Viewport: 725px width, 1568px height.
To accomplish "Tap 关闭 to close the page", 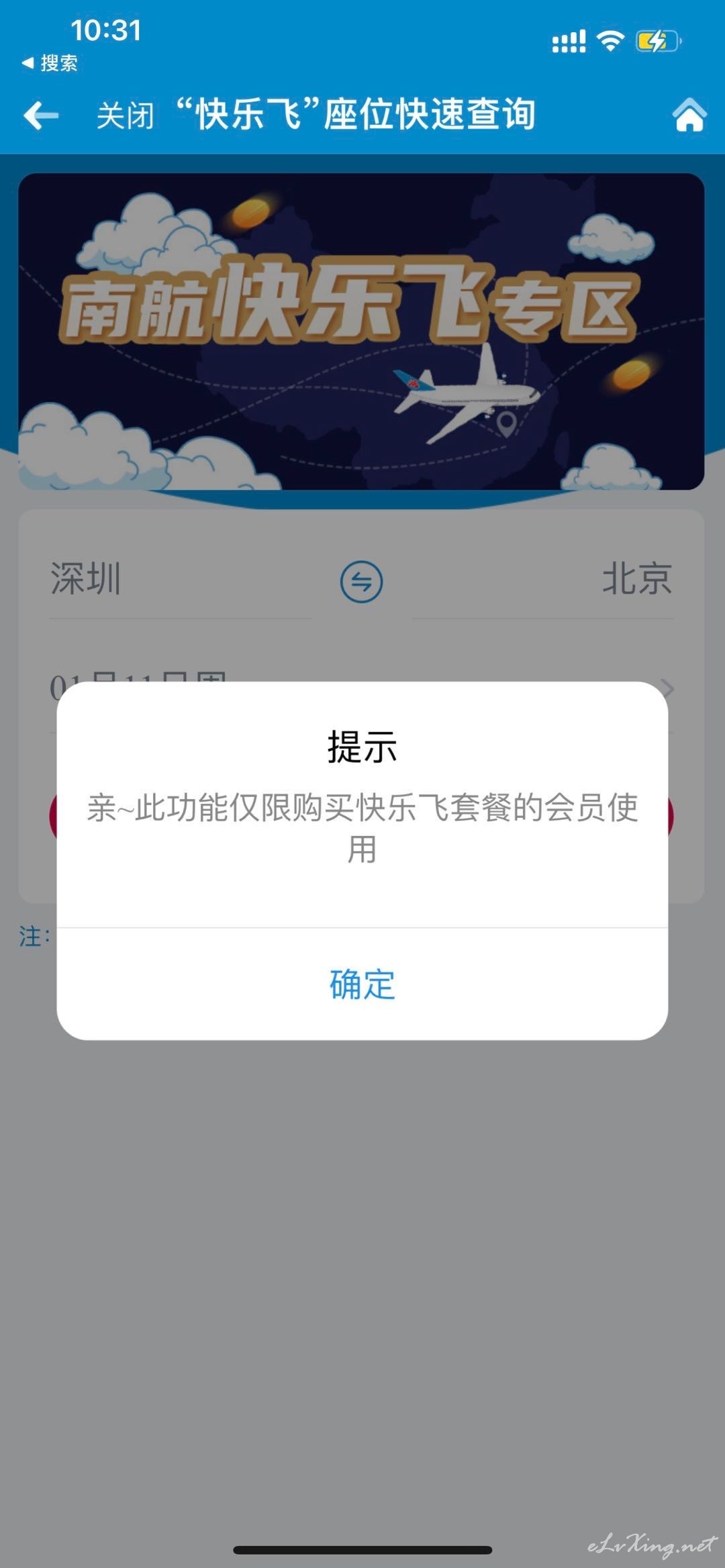I will coord(125,115).
